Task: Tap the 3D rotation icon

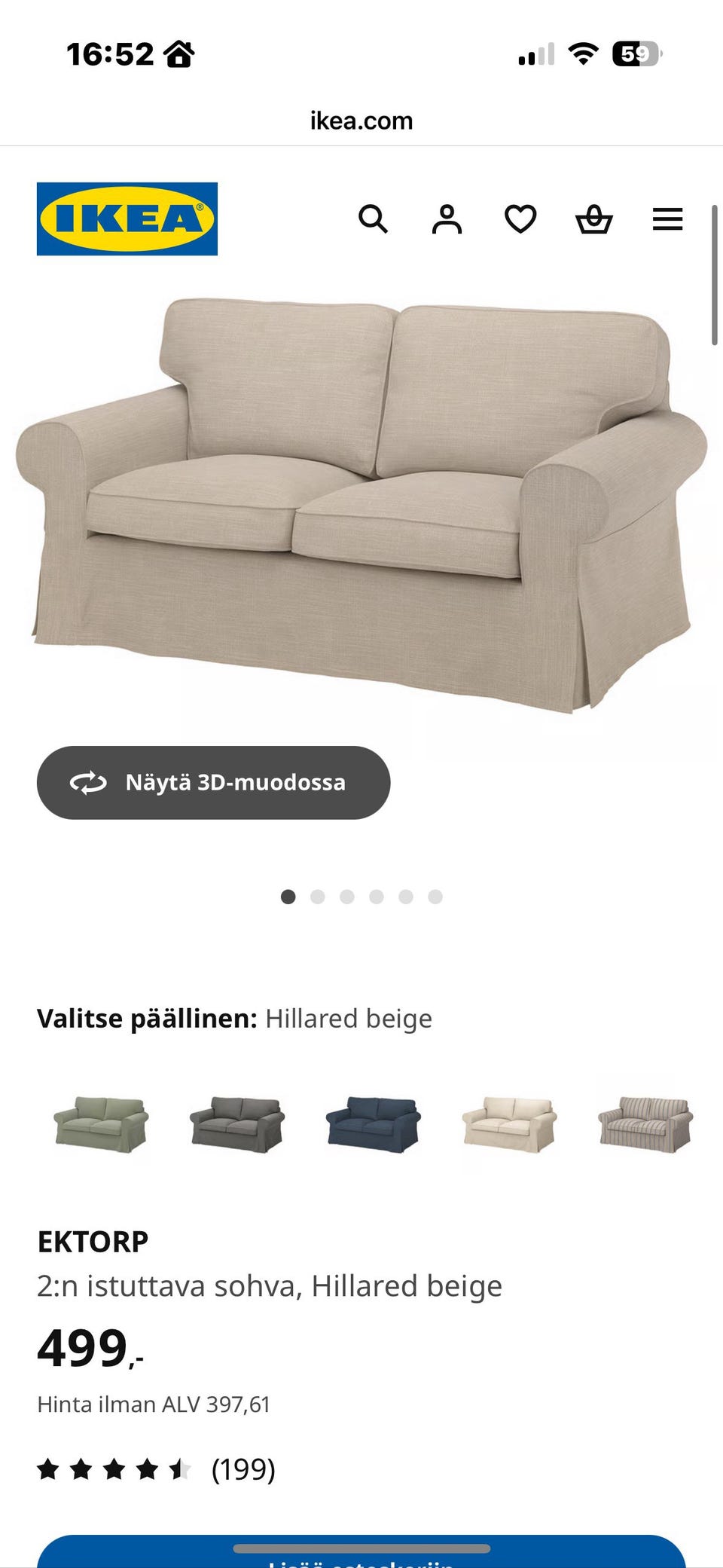Action: (88, 782)
